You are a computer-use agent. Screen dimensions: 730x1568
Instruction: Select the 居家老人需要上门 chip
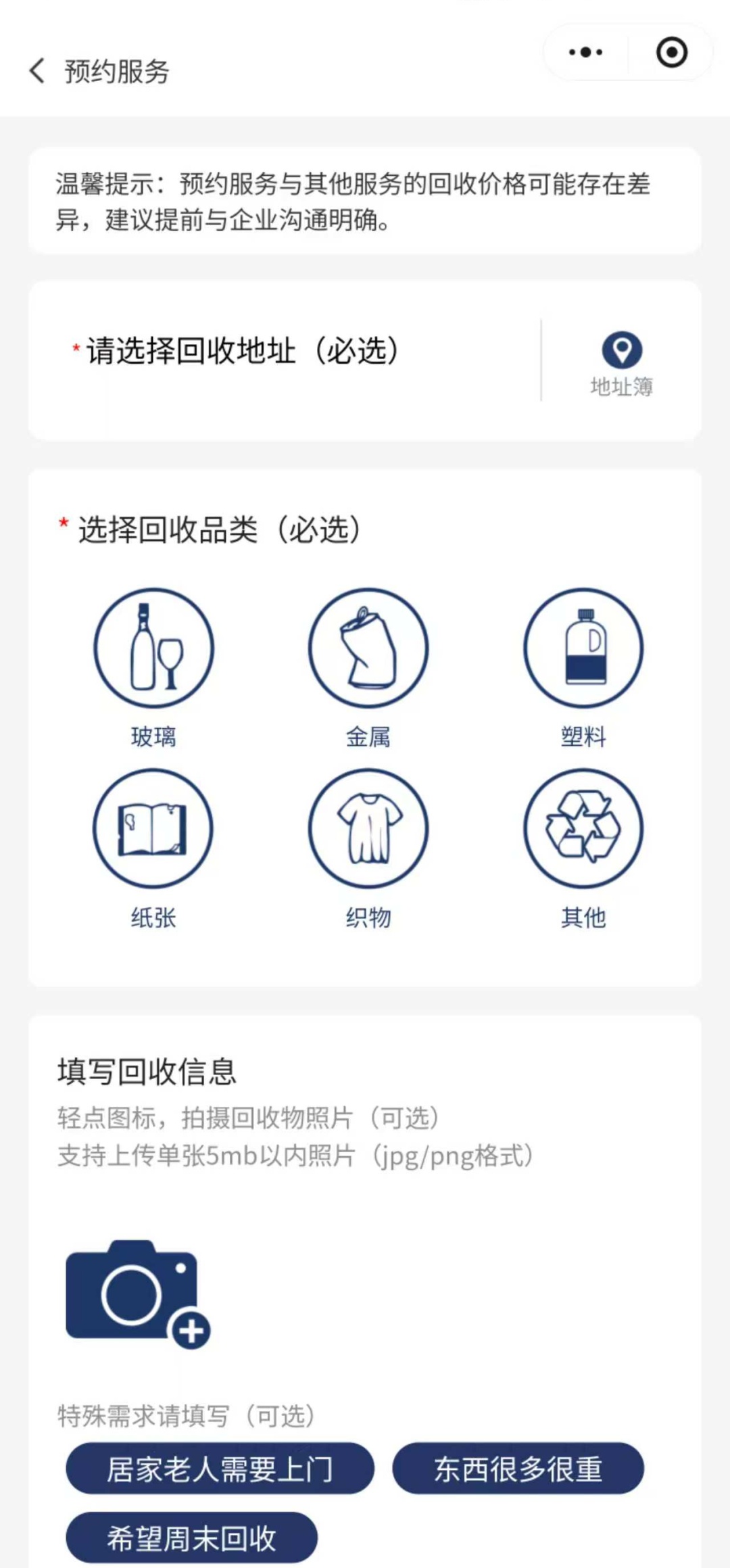click(x=220, y=1469)
